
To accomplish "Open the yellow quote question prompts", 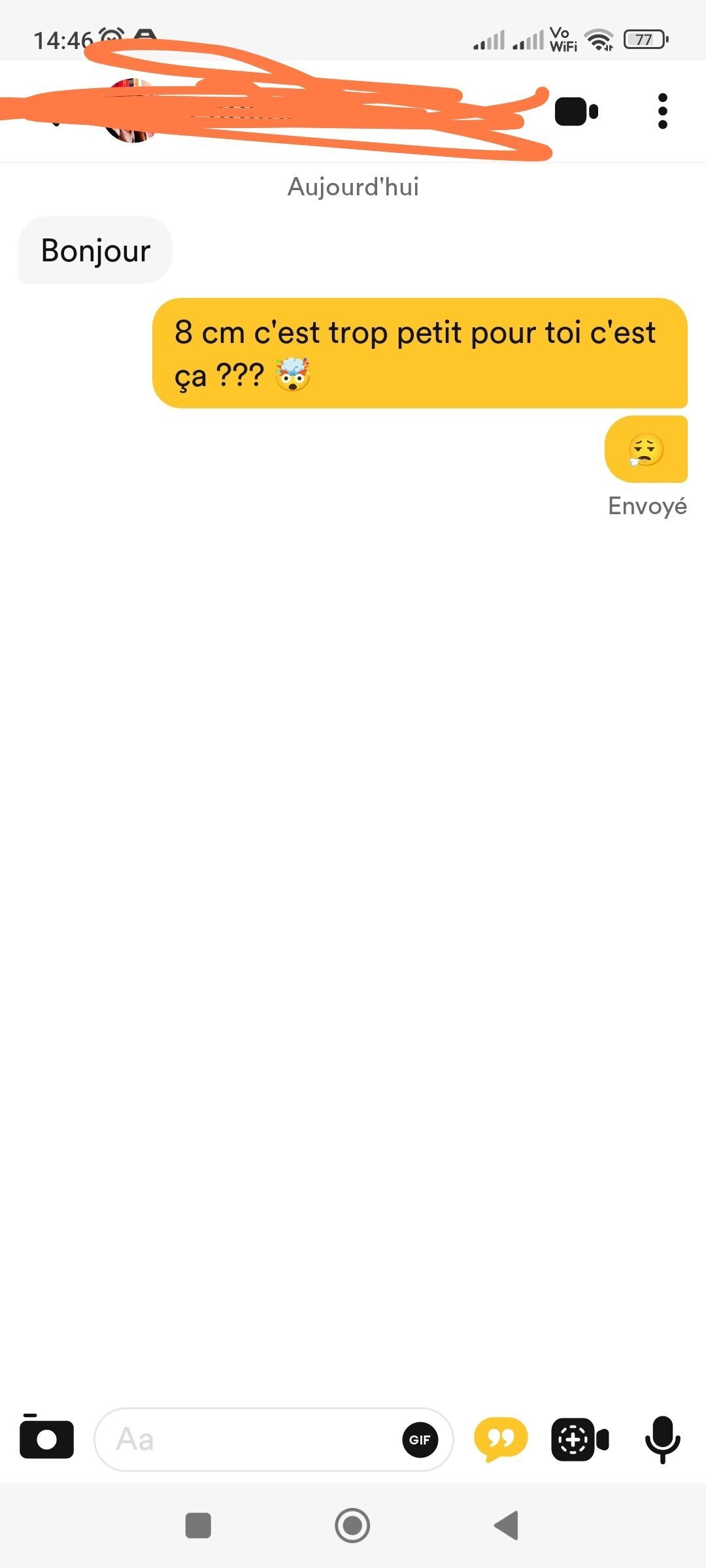I will [x=501, y=1439].
